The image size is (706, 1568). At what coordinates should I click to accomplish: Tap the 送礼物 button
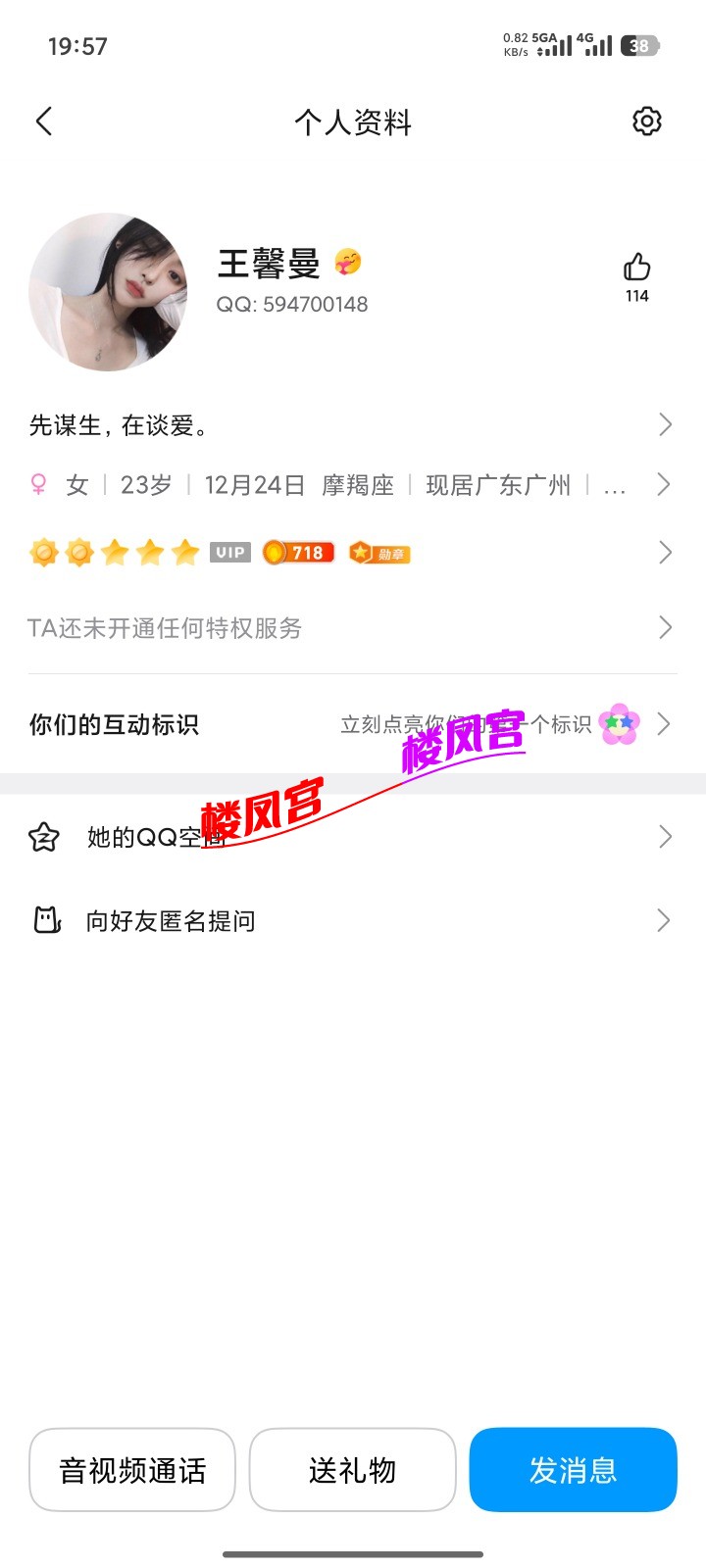click(353, 1470)
